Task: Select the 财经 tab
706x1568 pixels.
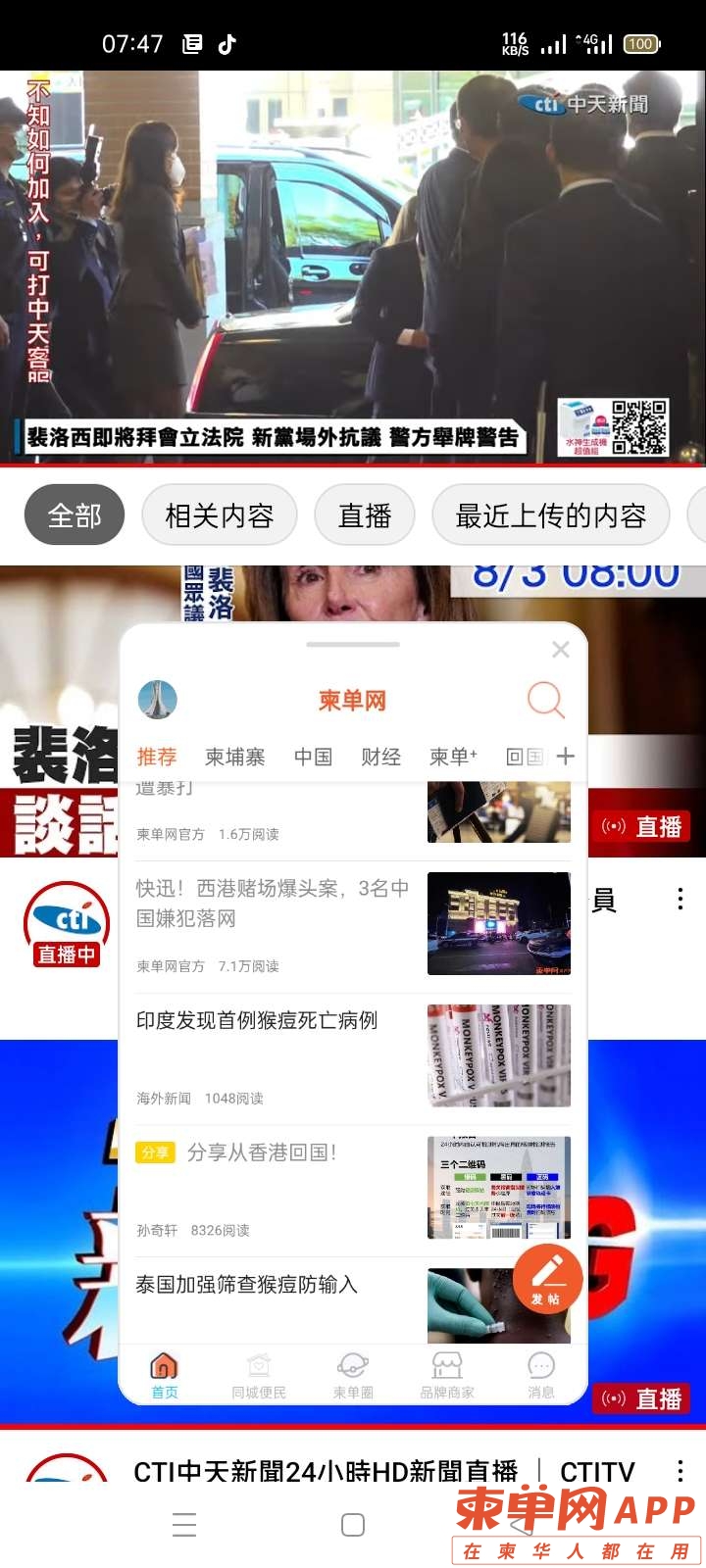Action: [380, 757]
